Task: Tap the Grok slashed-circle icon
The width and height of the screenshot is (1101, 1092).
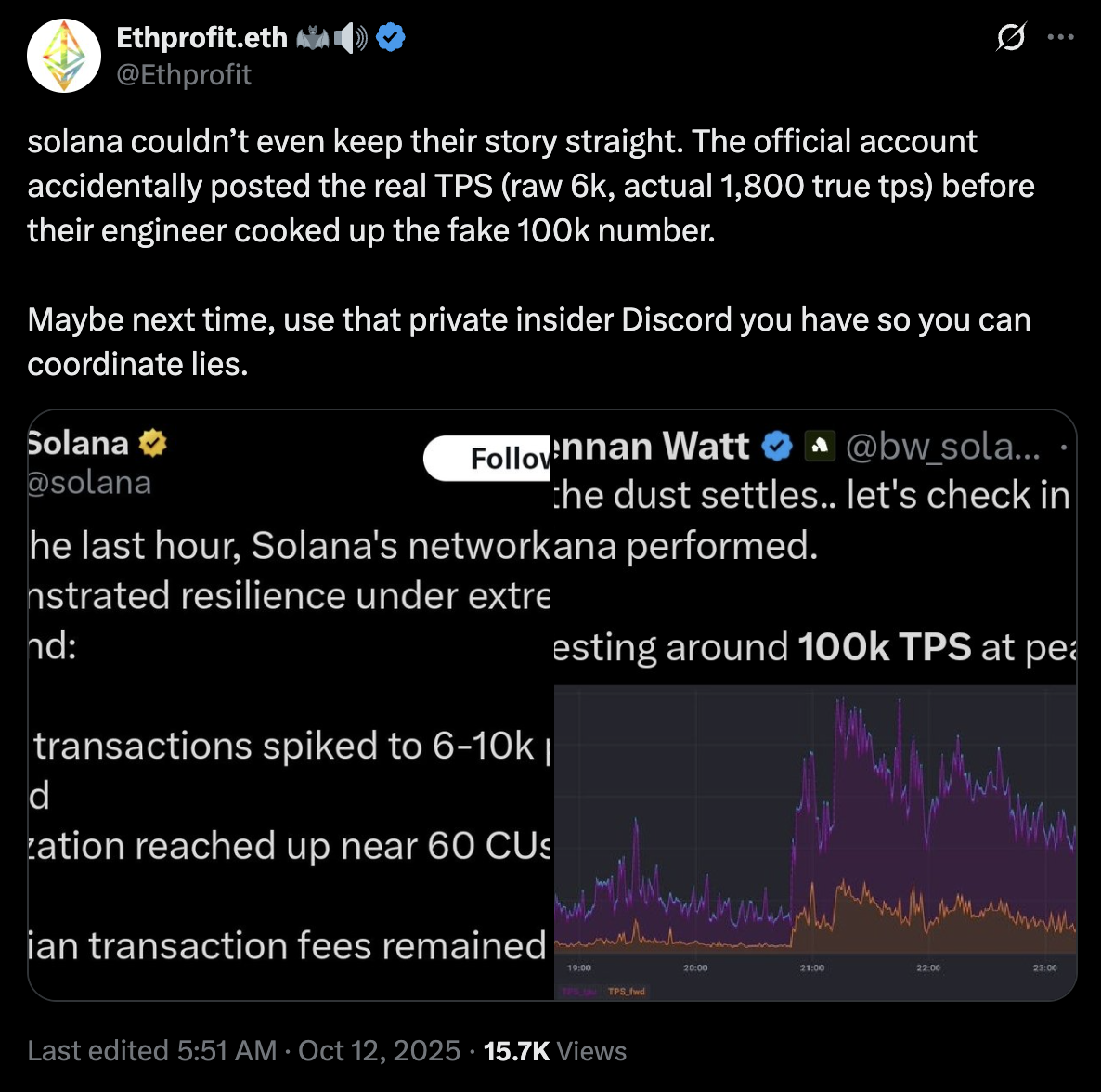Action: (1011, 38)
